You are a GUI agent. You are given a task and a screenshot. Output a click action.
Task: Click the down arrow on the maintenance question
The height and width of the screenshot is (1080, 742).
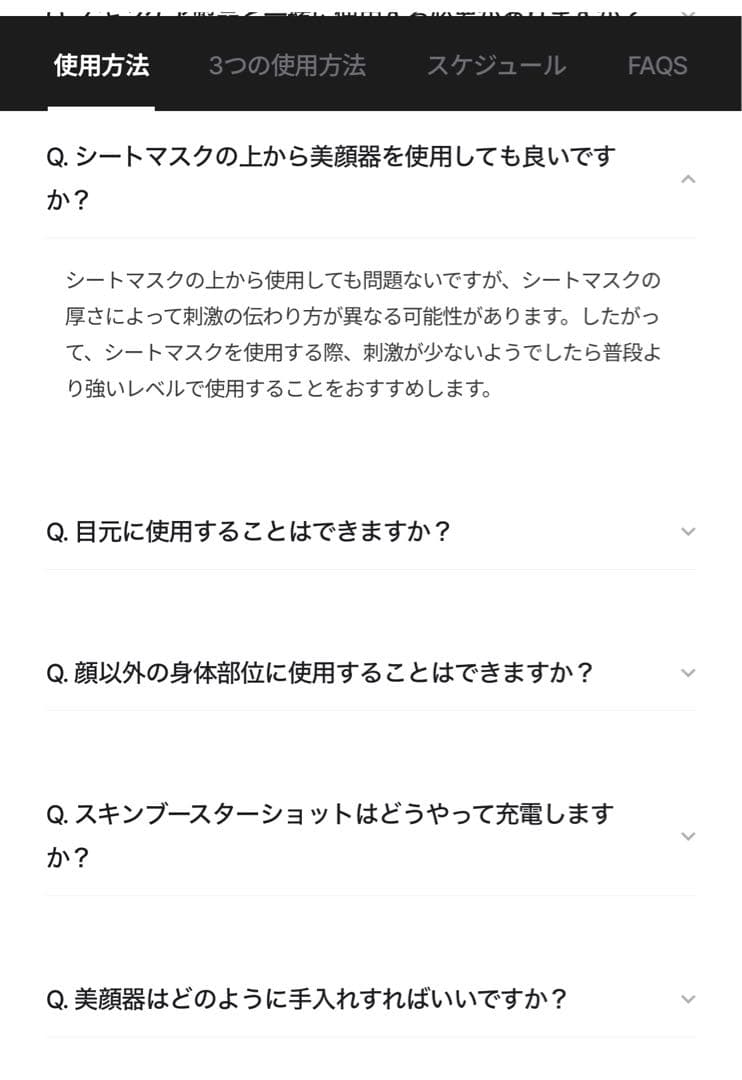[x=688, y=998]
